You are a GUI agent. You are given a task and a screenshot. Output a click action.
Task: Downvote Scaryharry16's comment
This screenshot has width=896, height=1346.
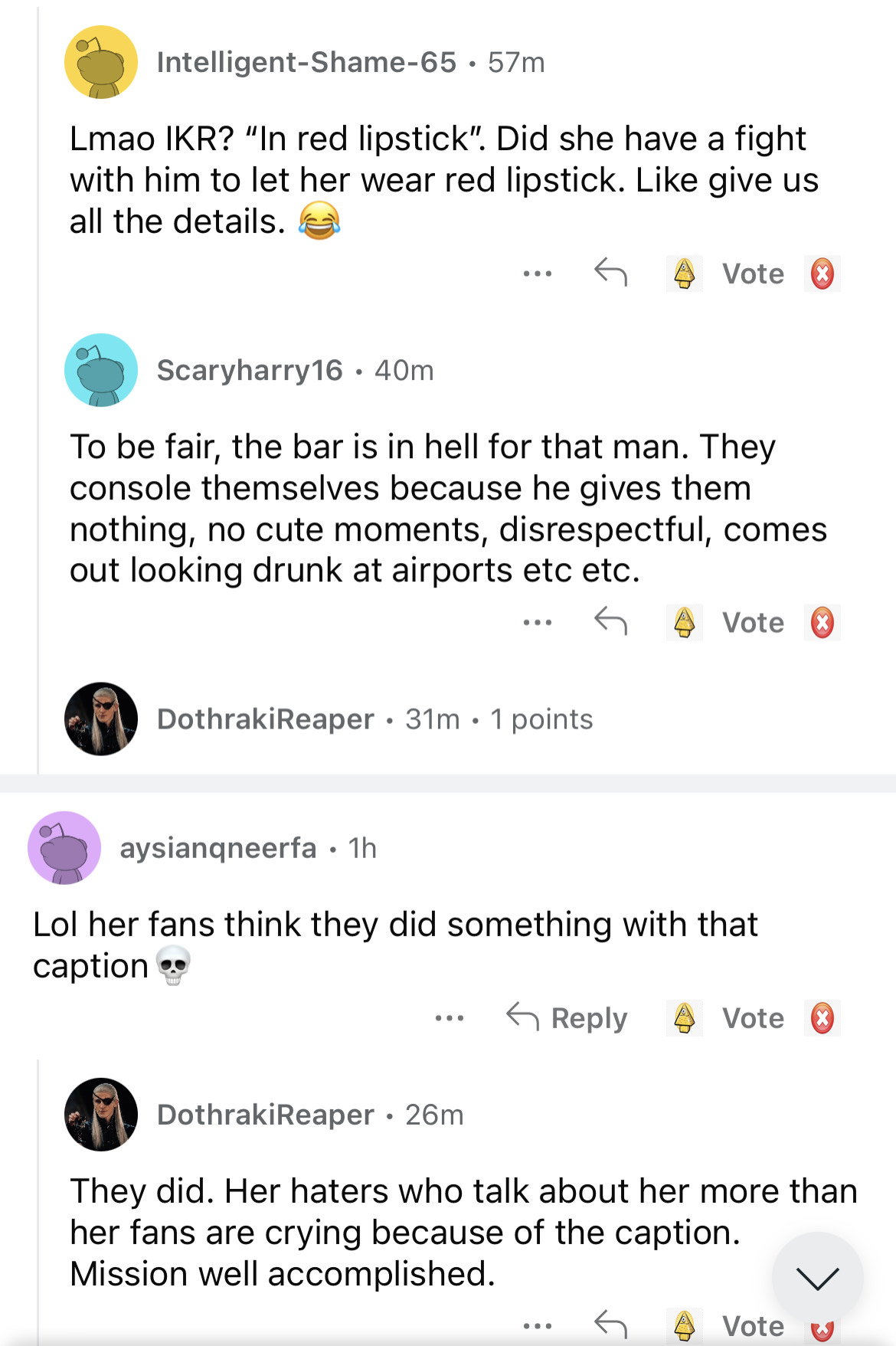click(x=822, y=622)
